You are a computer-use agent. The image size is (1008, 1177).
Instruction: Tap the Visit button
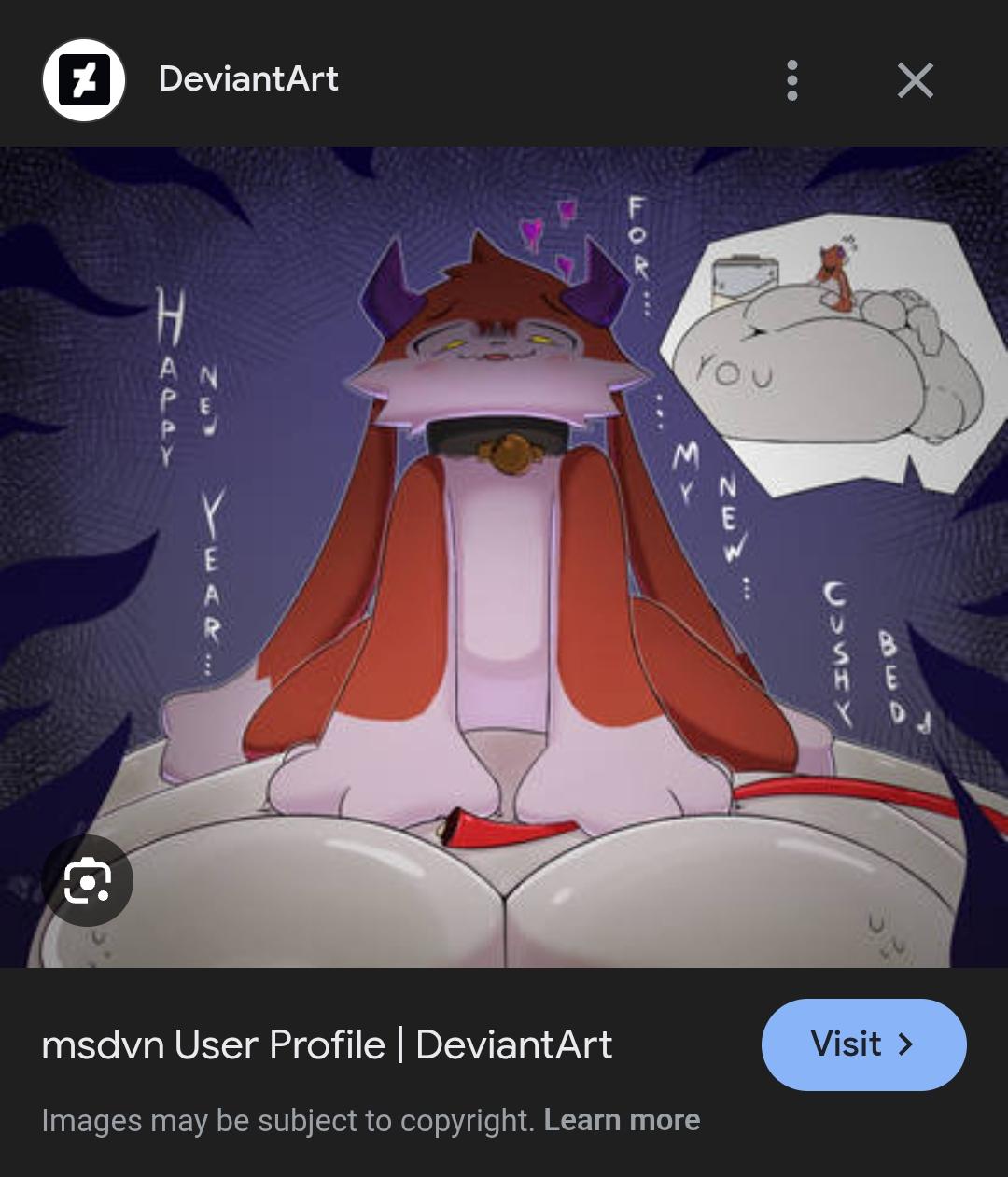[x=863, y=1044]
